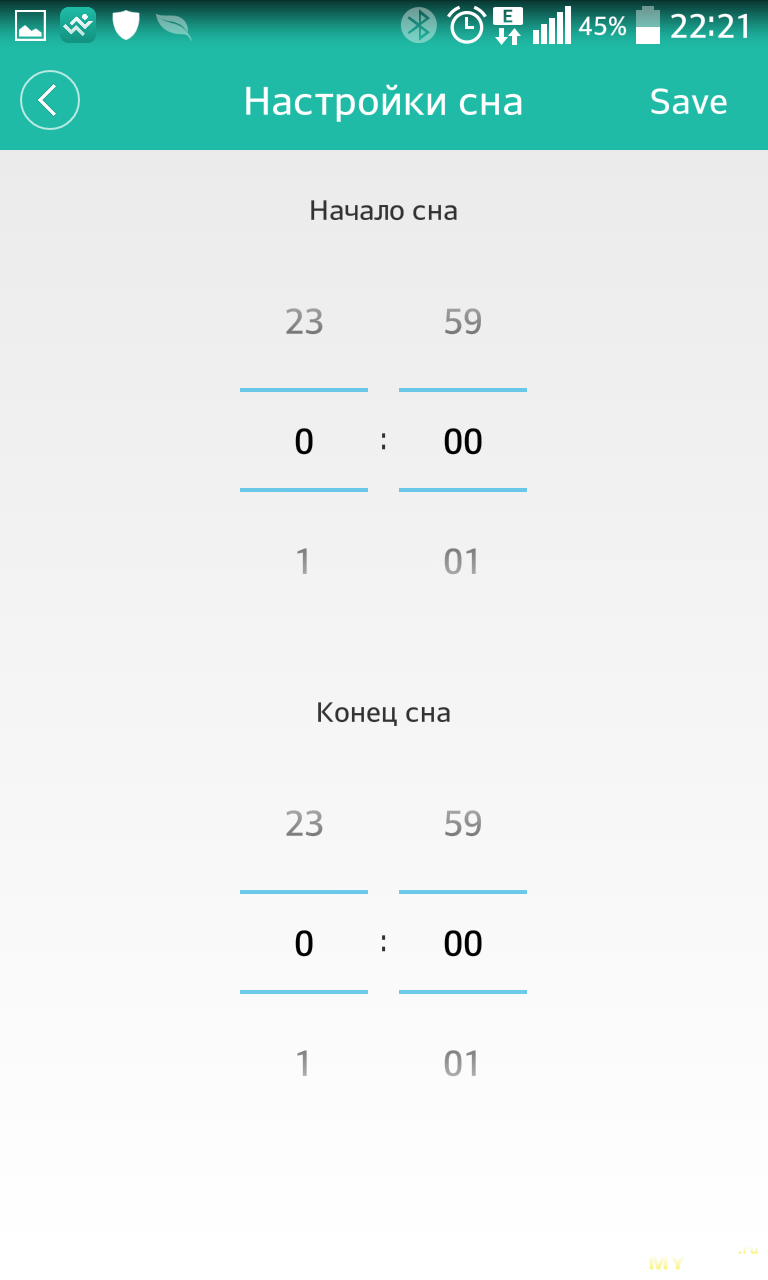The height and width of the screenshot is (1280, 768).
Task: Tap the selected hour 0 under Начало сна
Action: coord(304,442)
